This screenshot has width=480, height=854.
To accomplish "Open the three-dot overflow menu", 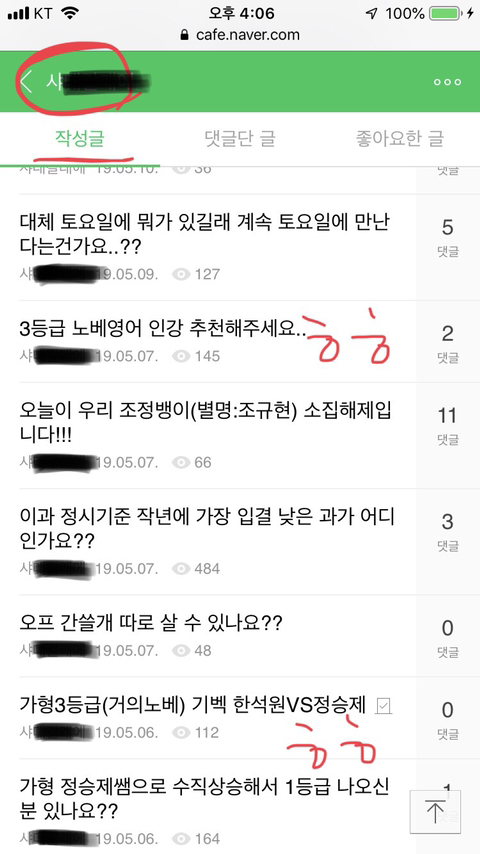I will [447, 82].
